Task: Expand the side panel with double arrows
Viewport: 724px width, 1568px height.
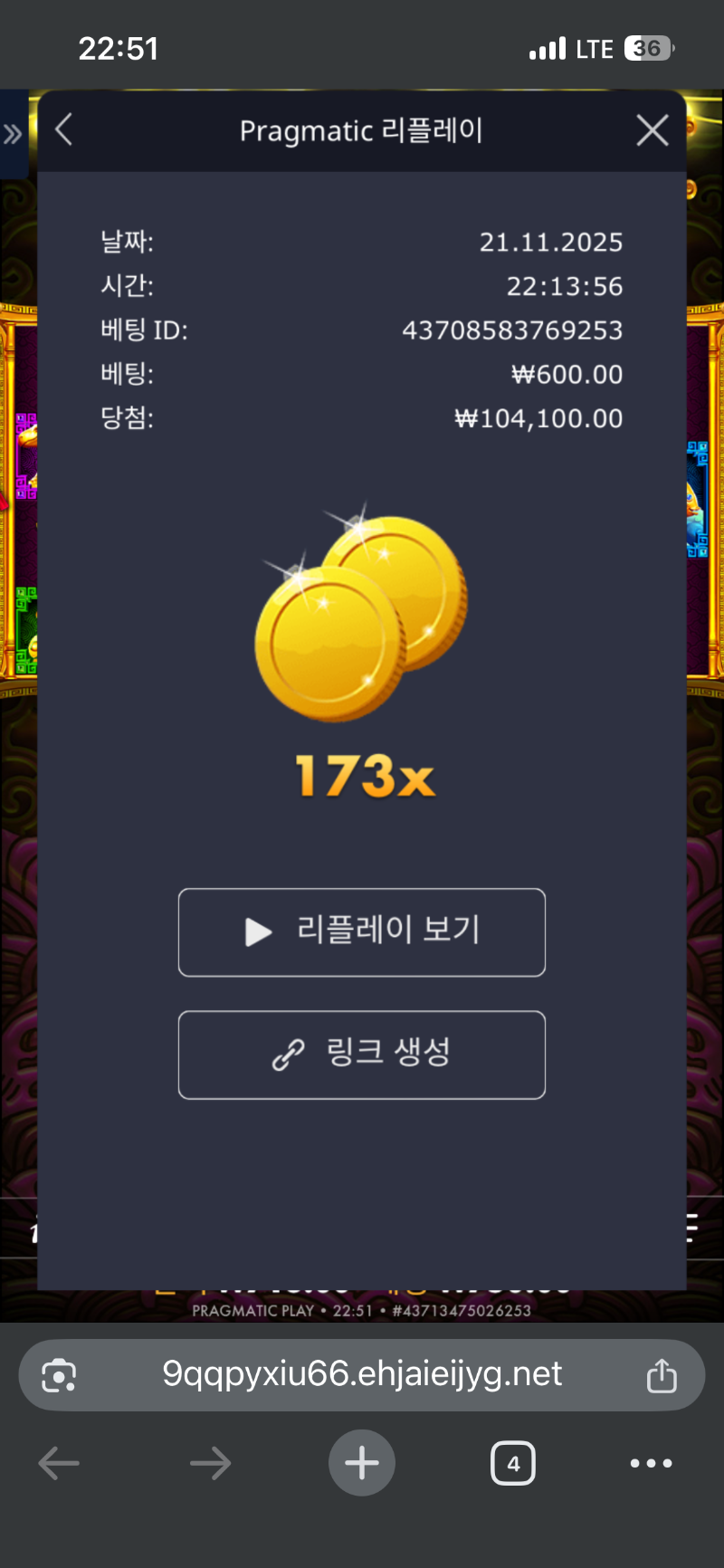Action: pos(13,135)
